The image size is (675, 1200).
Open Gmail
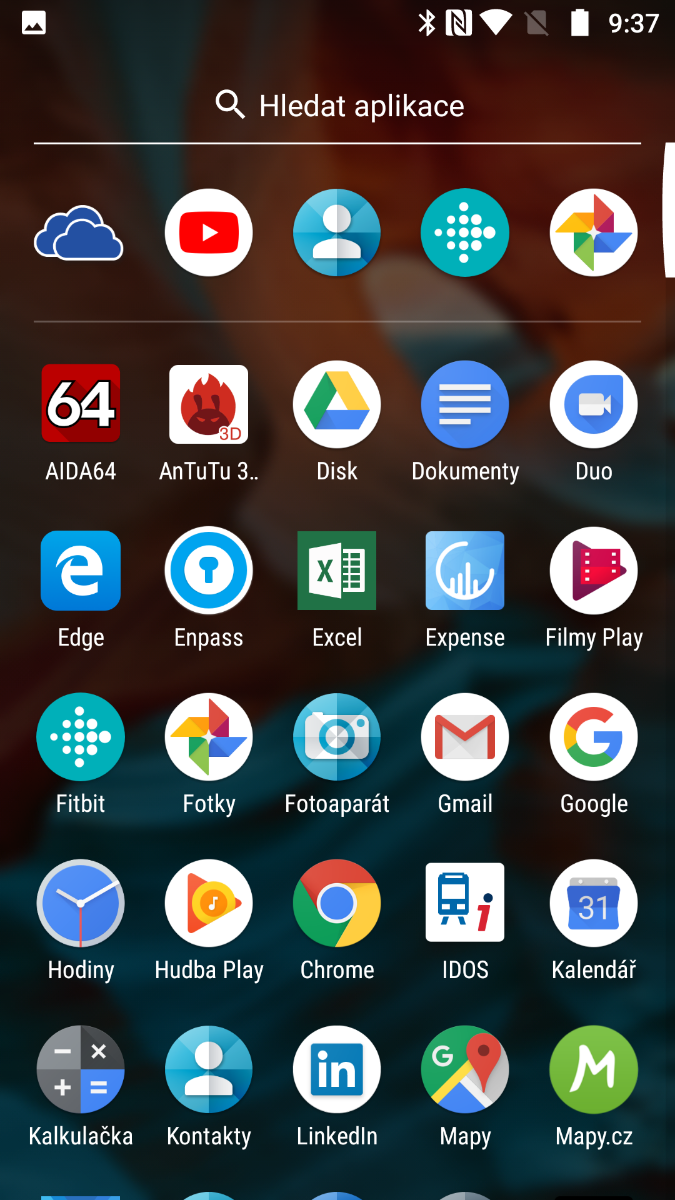465,737
